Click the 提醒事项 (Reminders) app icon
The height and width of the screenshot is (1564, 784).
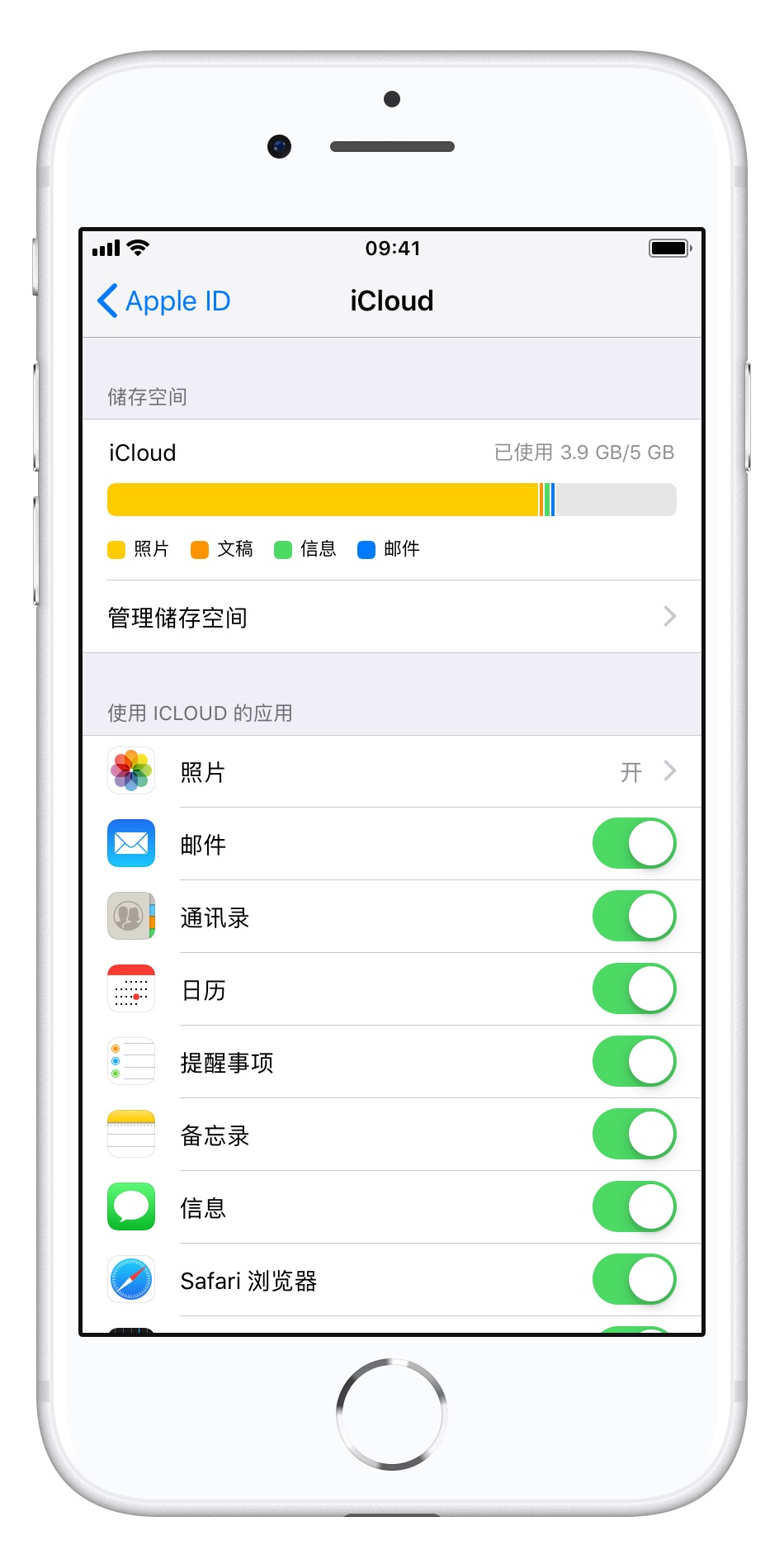point(130,1061)
